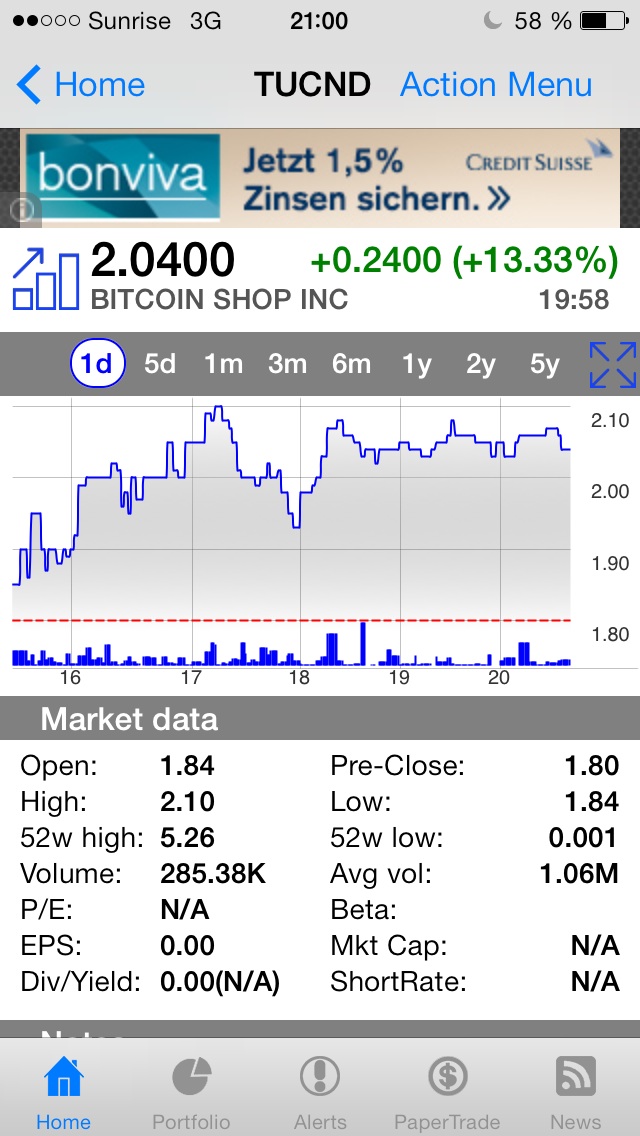The image size is (640, 1136).
Task: Go to the PaperTrade tab
Action: click(447, 1091)
